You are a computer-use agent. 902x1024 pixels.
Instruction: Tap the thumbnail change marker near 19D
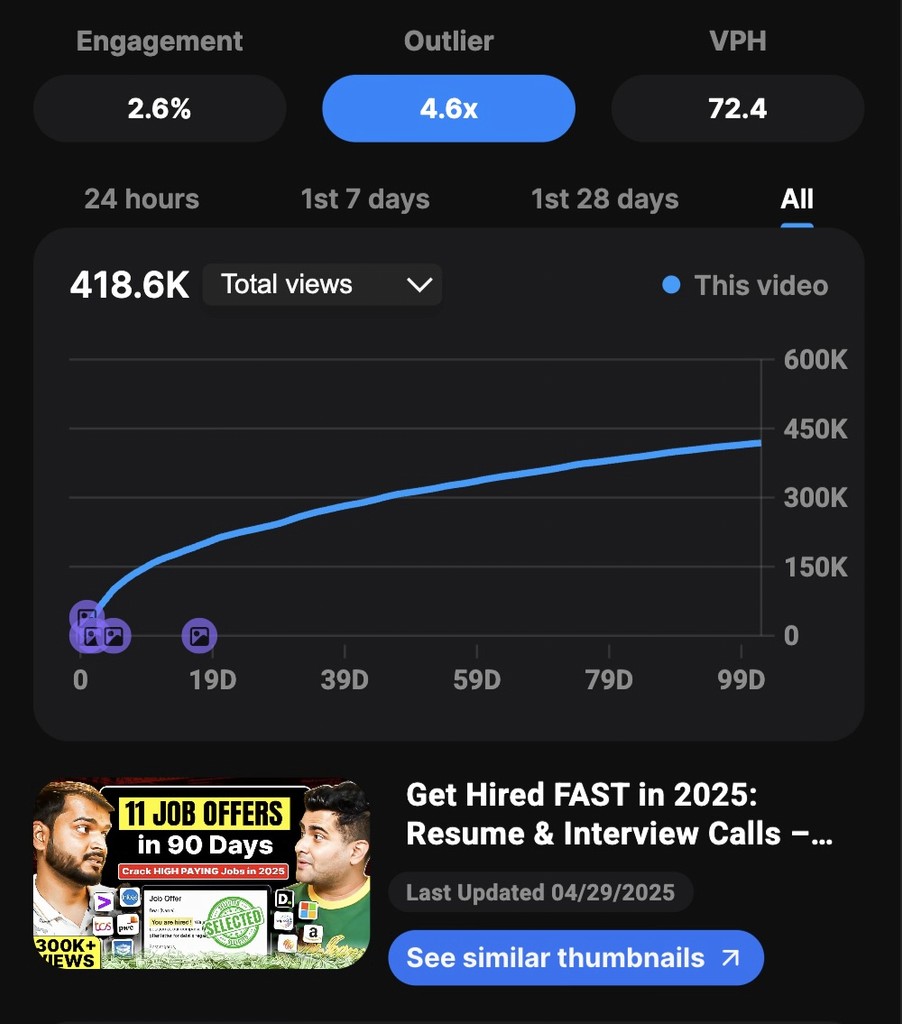pos(199,635)
